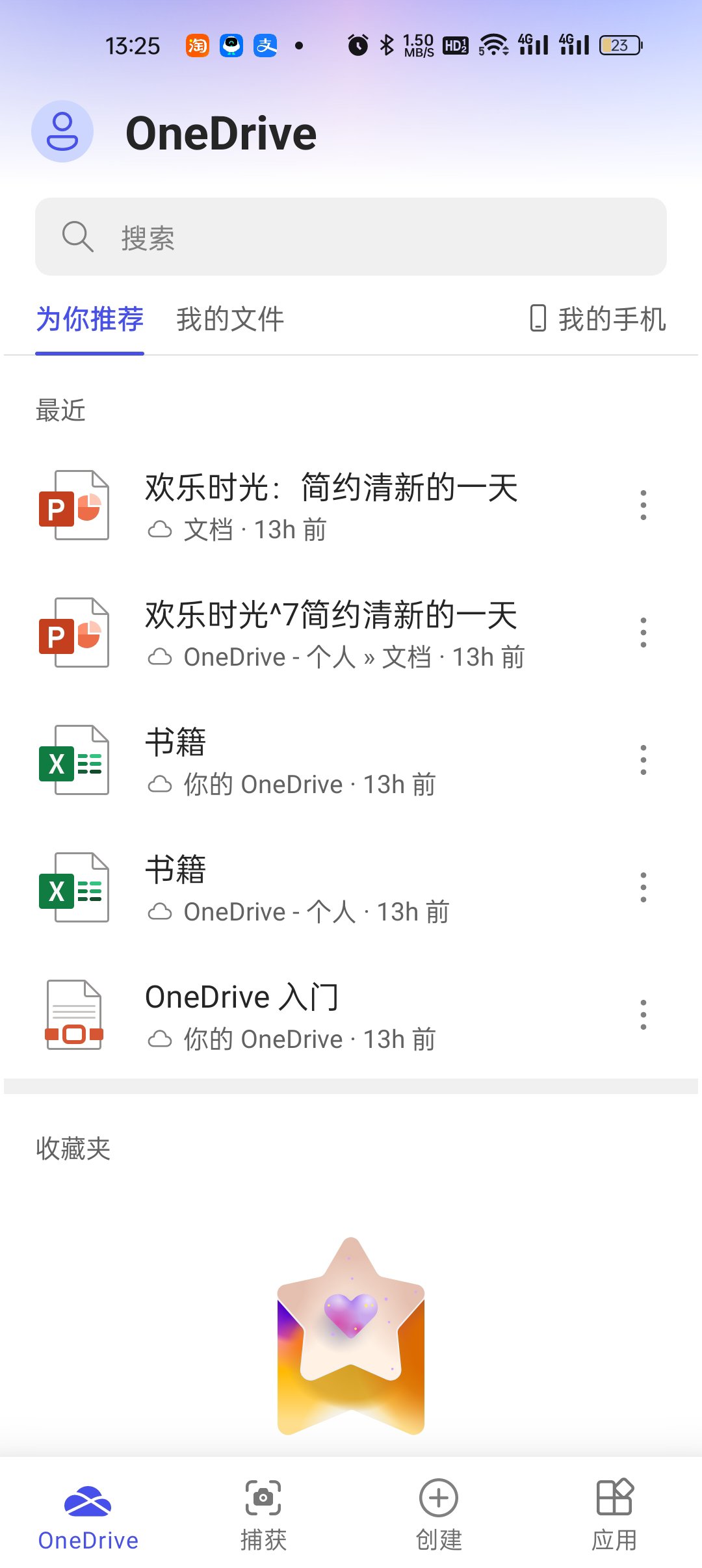
Task: Open the account profile avatar
Action: click(62, 131)
